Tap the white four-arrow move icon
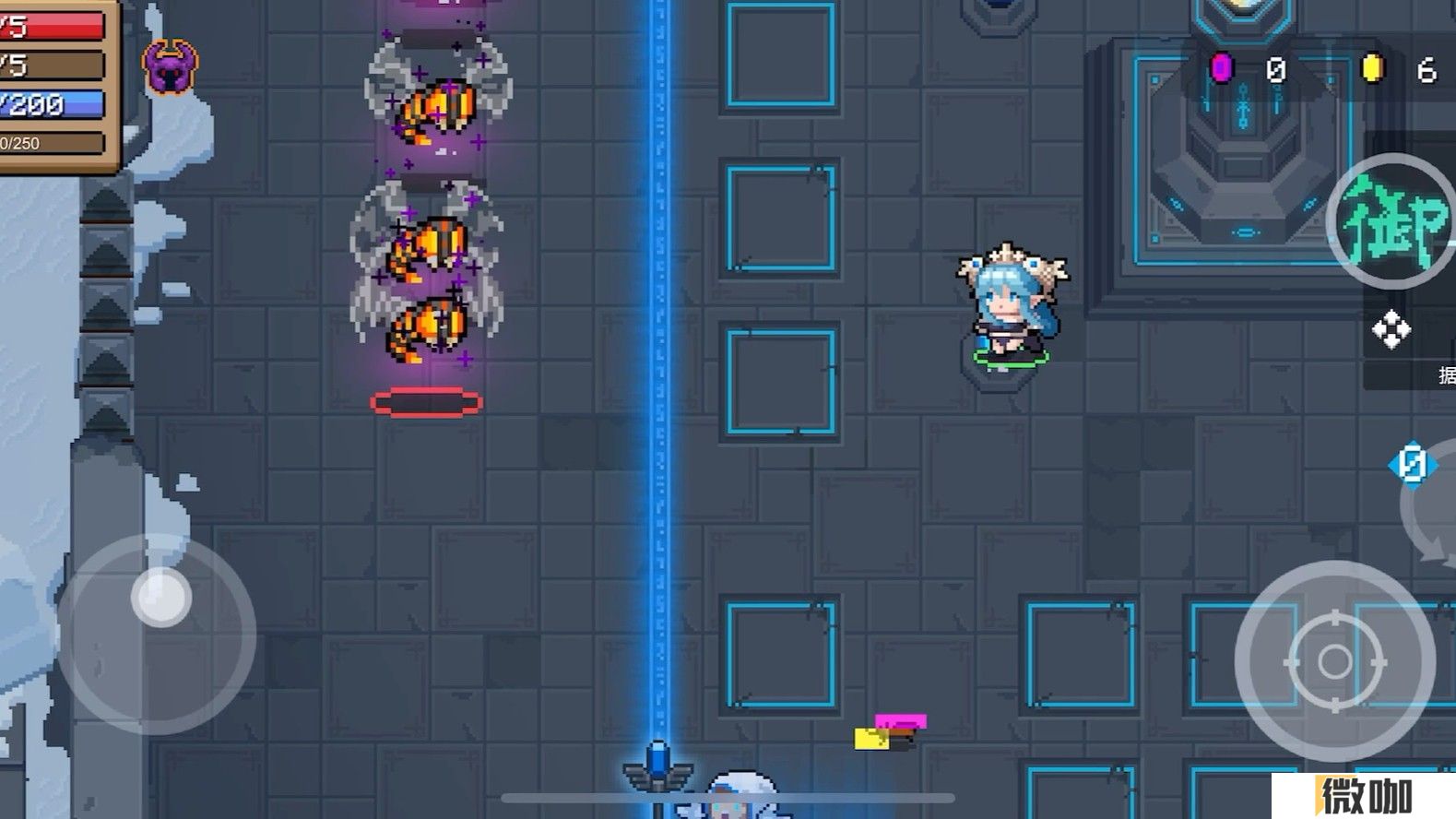 click(1391, 330)
